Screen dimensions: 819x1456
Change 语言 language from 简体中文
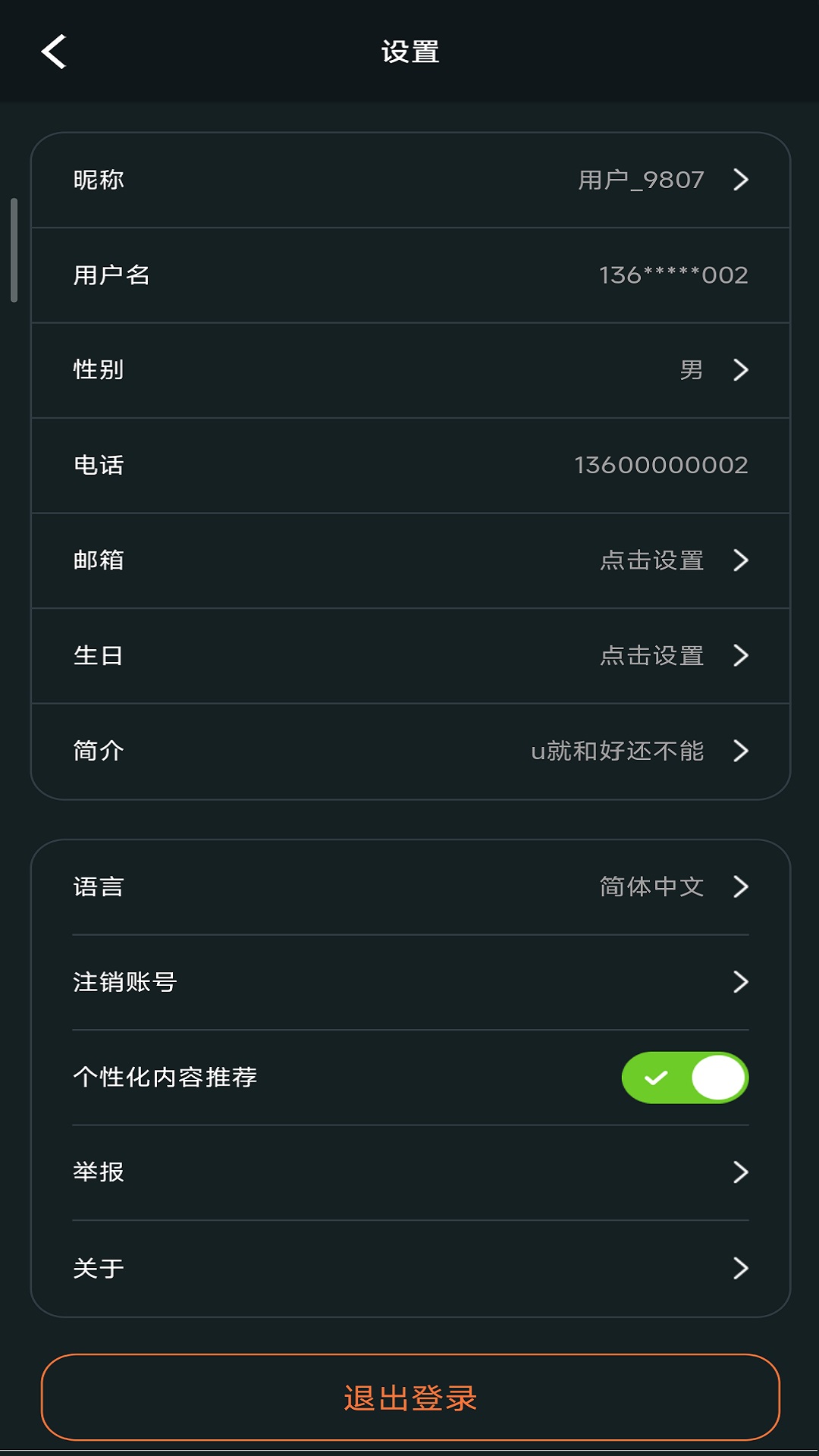tap(410, 886)
